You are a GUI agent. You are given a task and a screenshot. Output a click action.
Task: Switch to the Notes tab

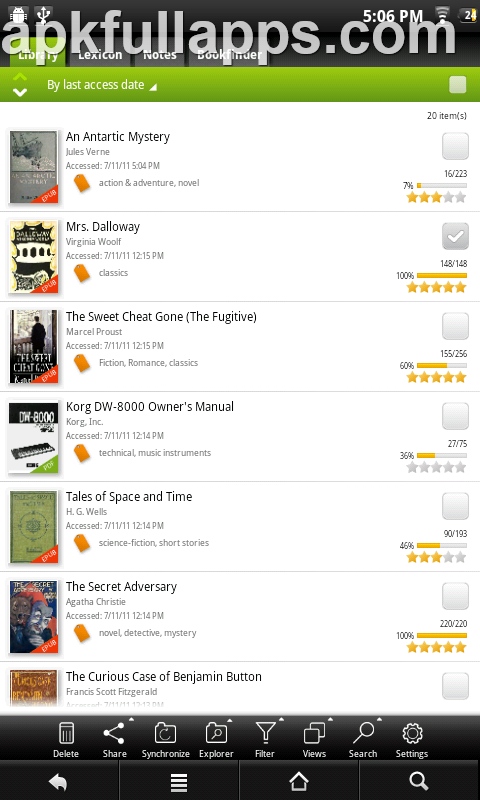160,55
